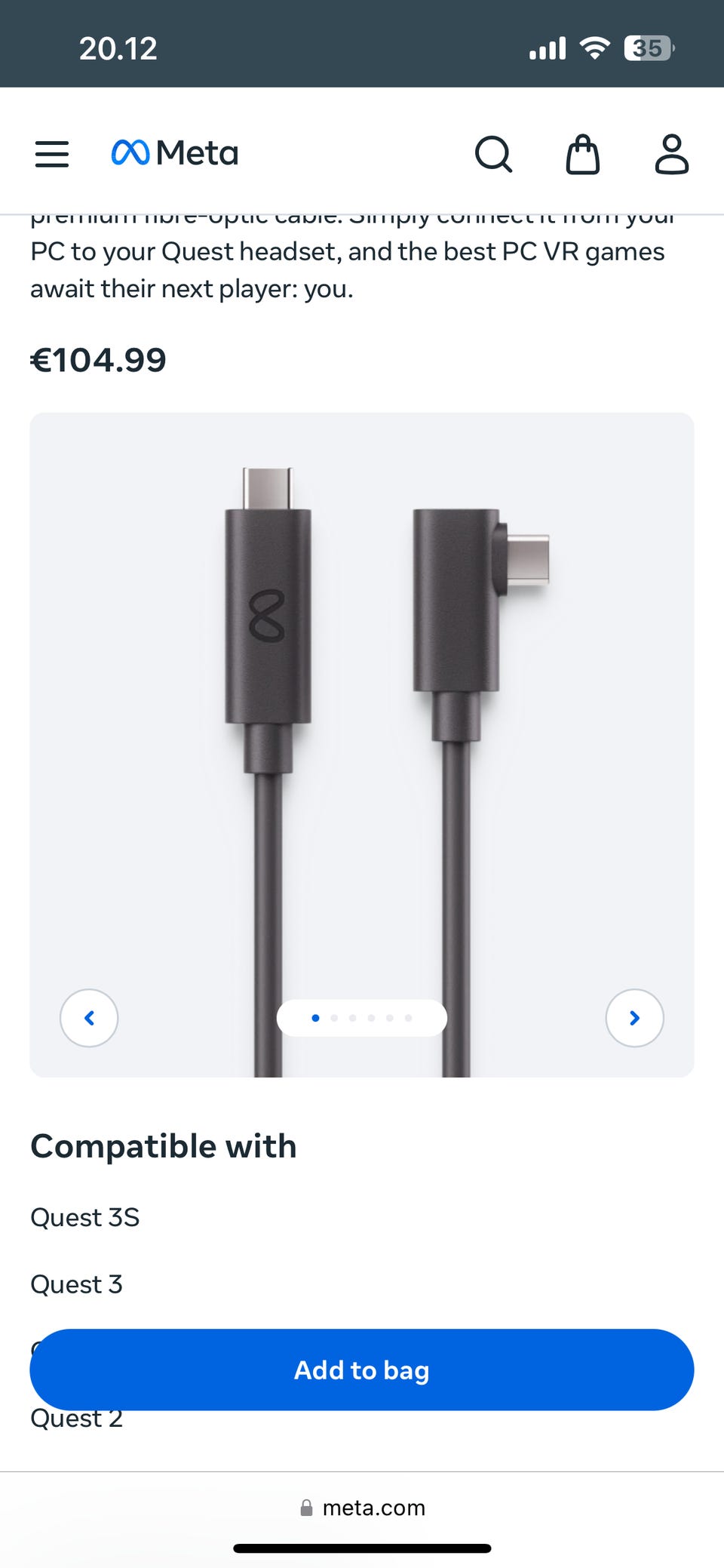Tap the carousel page indicator dots
The height and width of the screenshot is (1568, 724).
[x=362, y=1018]
